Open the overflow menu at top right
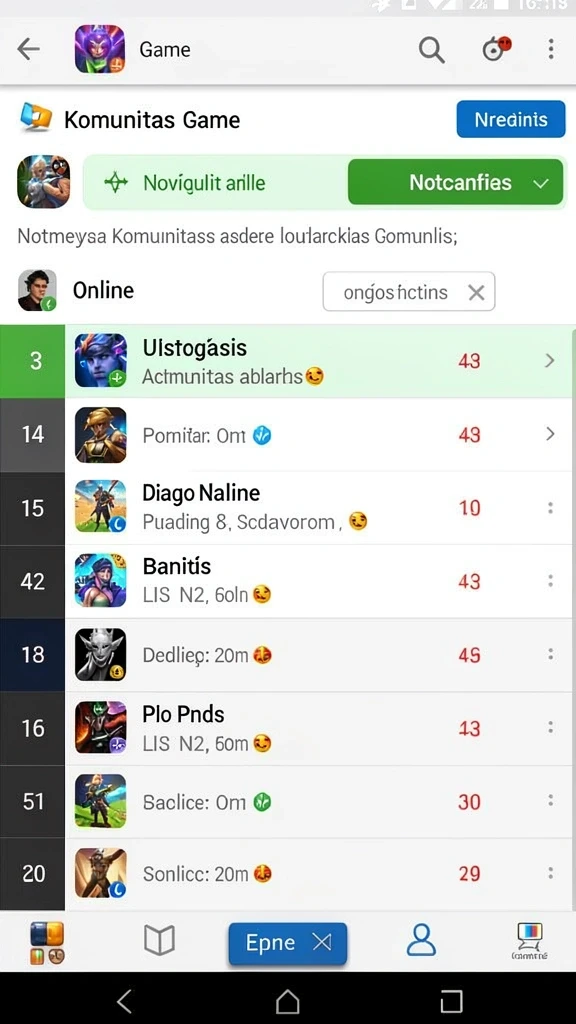Viewport: 576px width, 1024px height. tap(551, 49)
